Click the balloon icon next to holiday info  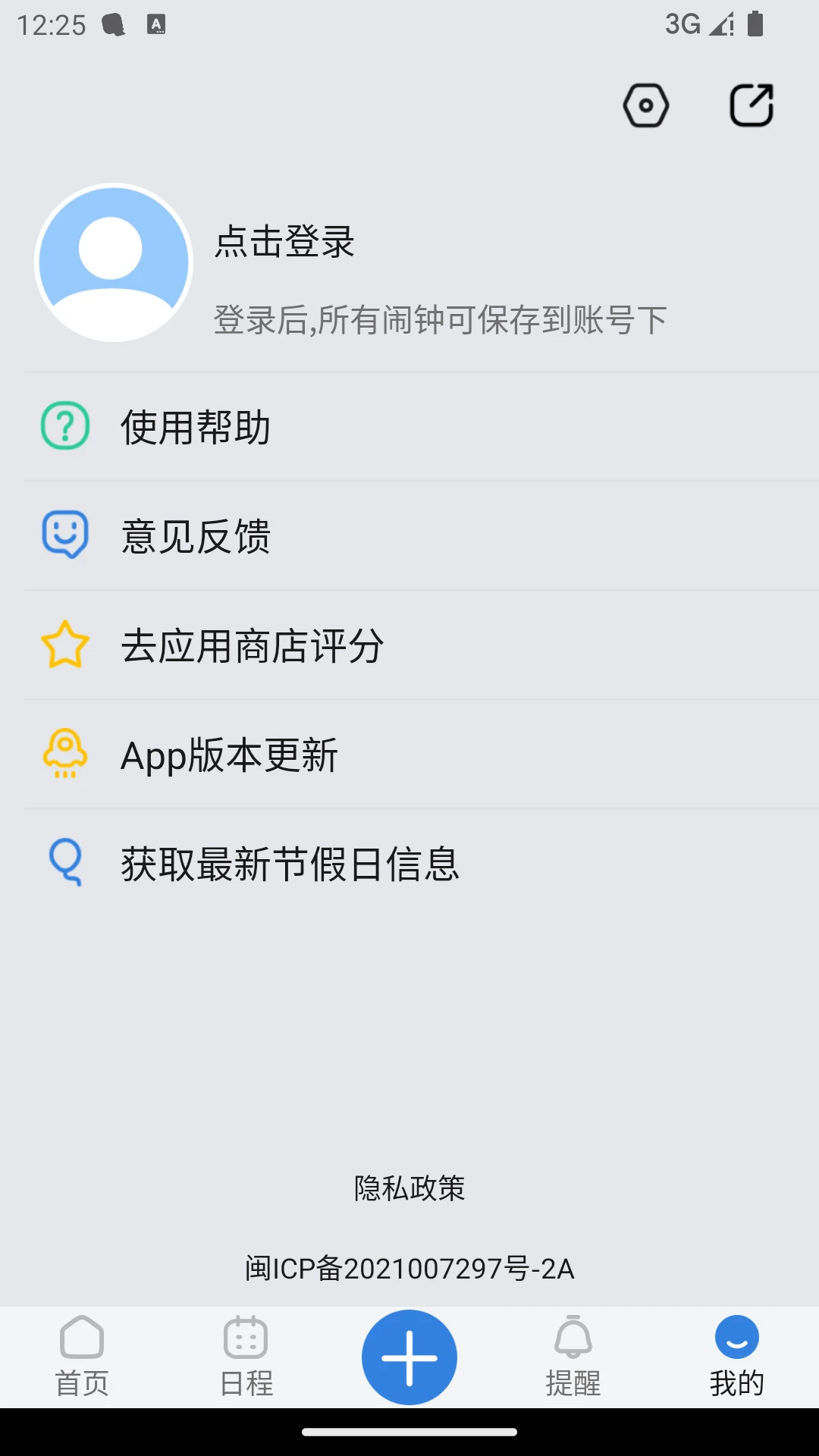[64, 862]
